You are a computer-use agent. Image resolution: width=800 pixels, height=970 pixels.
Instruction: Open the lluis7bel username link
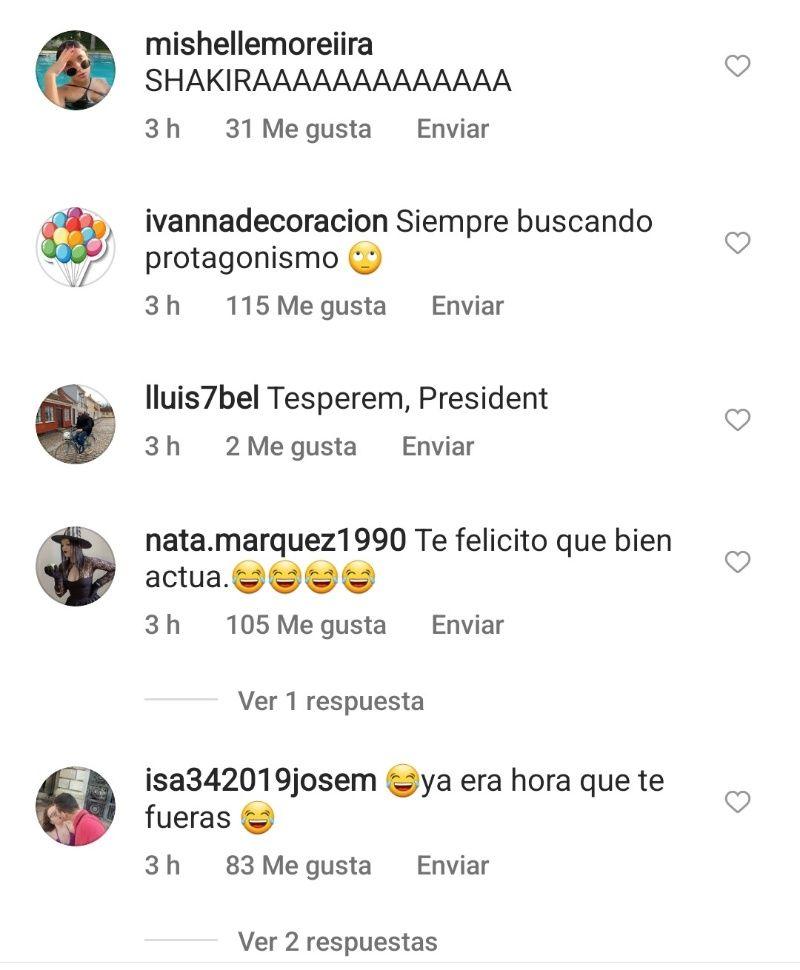coord(202,398)
